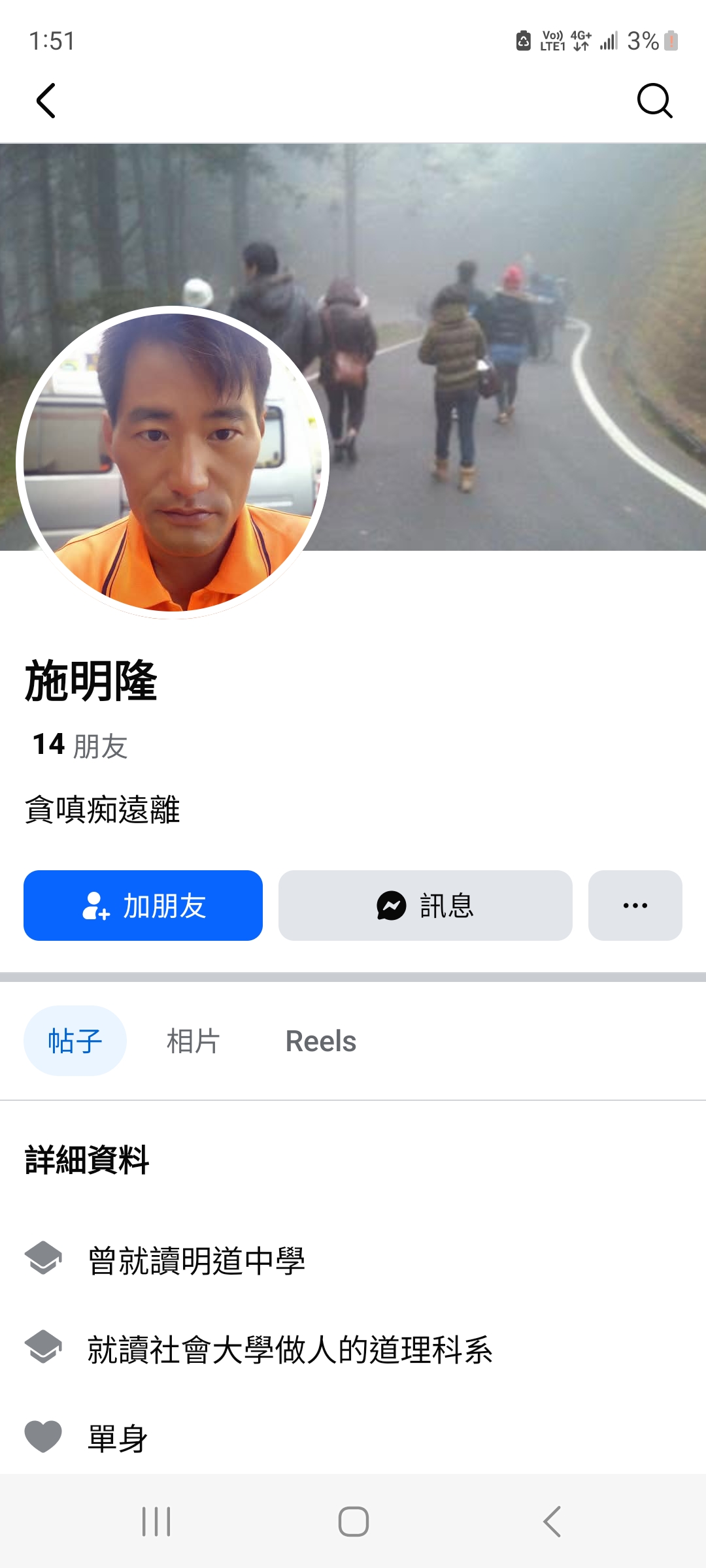
Task: Go back using the top-left arrow
Action: point(46,101)
